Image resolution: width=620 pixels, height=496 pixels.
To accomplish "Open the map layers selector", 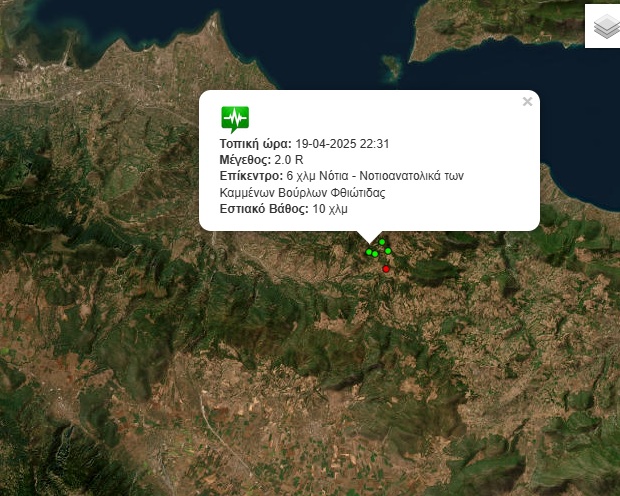I will pos(606,27).
